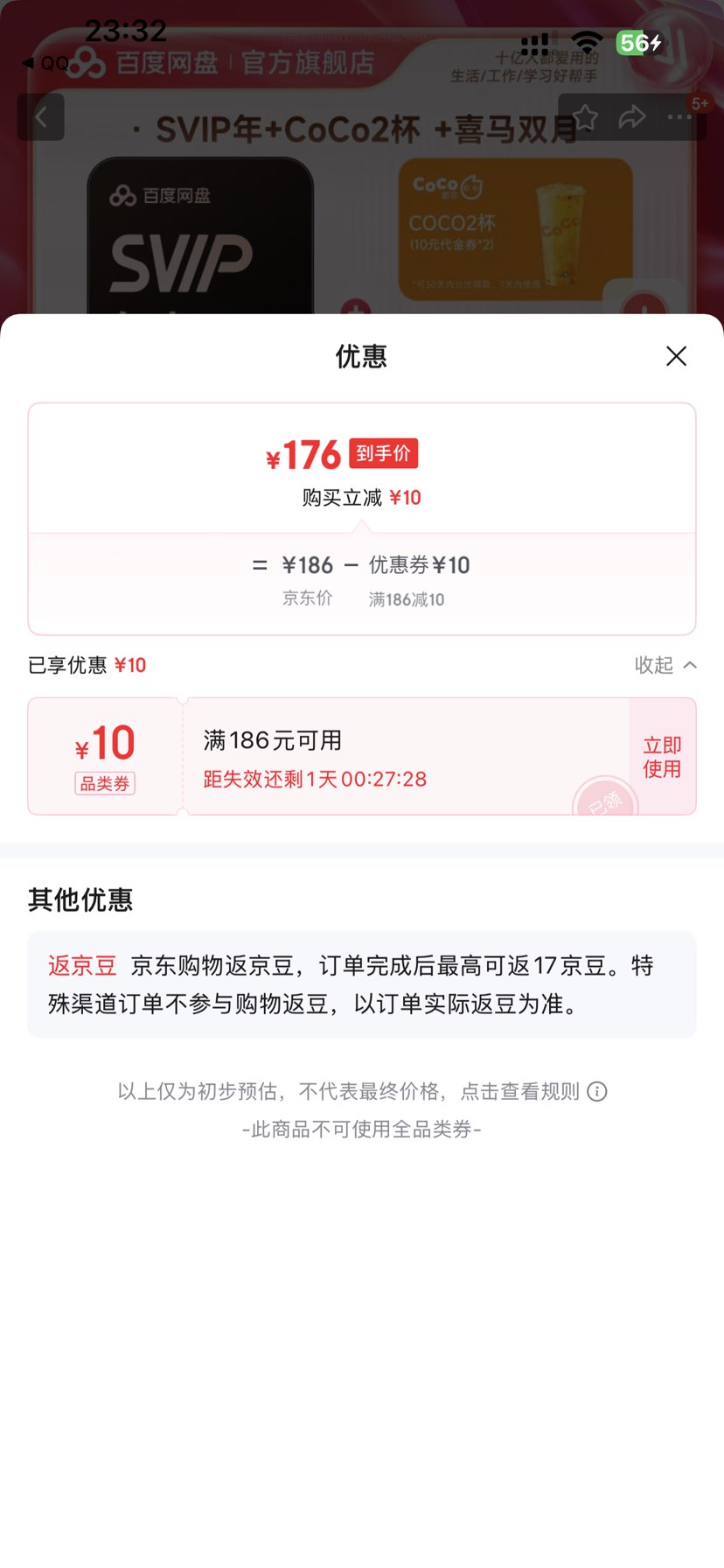Favorite the product with the star icon
724x1568 pixels.
(x=584, y=116)
